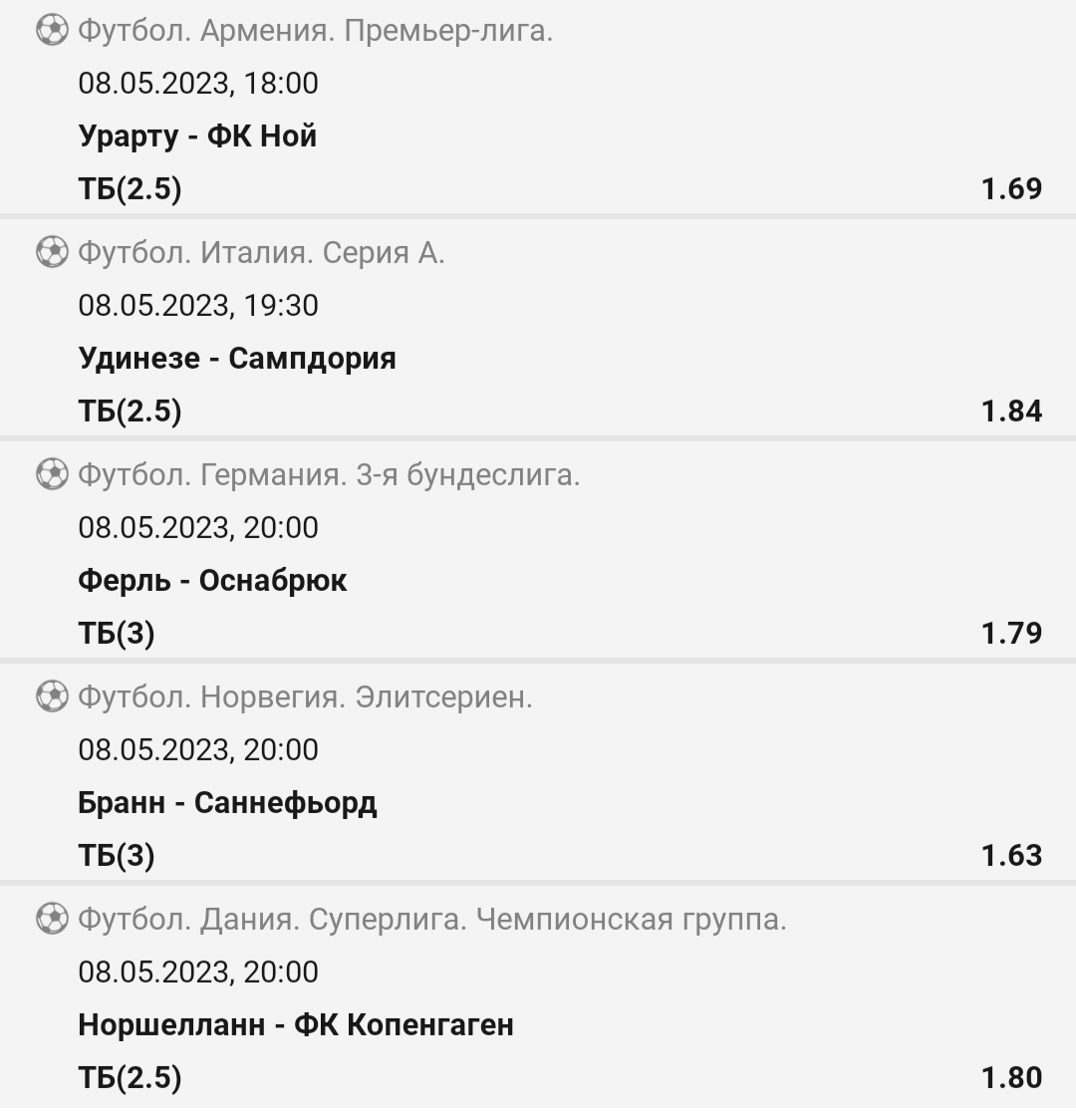
Task: View the Бранн - Саннефьорд event
Action: (227, 802)
